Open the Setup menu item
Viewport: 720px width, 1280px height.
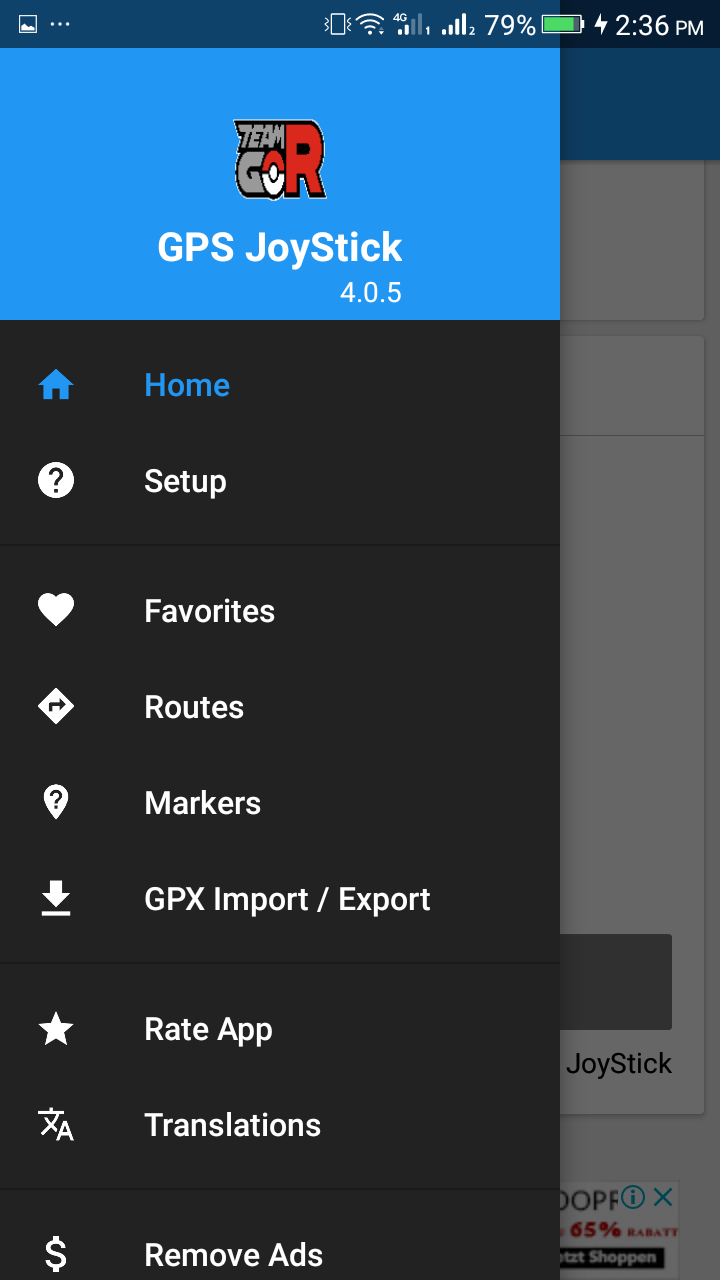185,481
